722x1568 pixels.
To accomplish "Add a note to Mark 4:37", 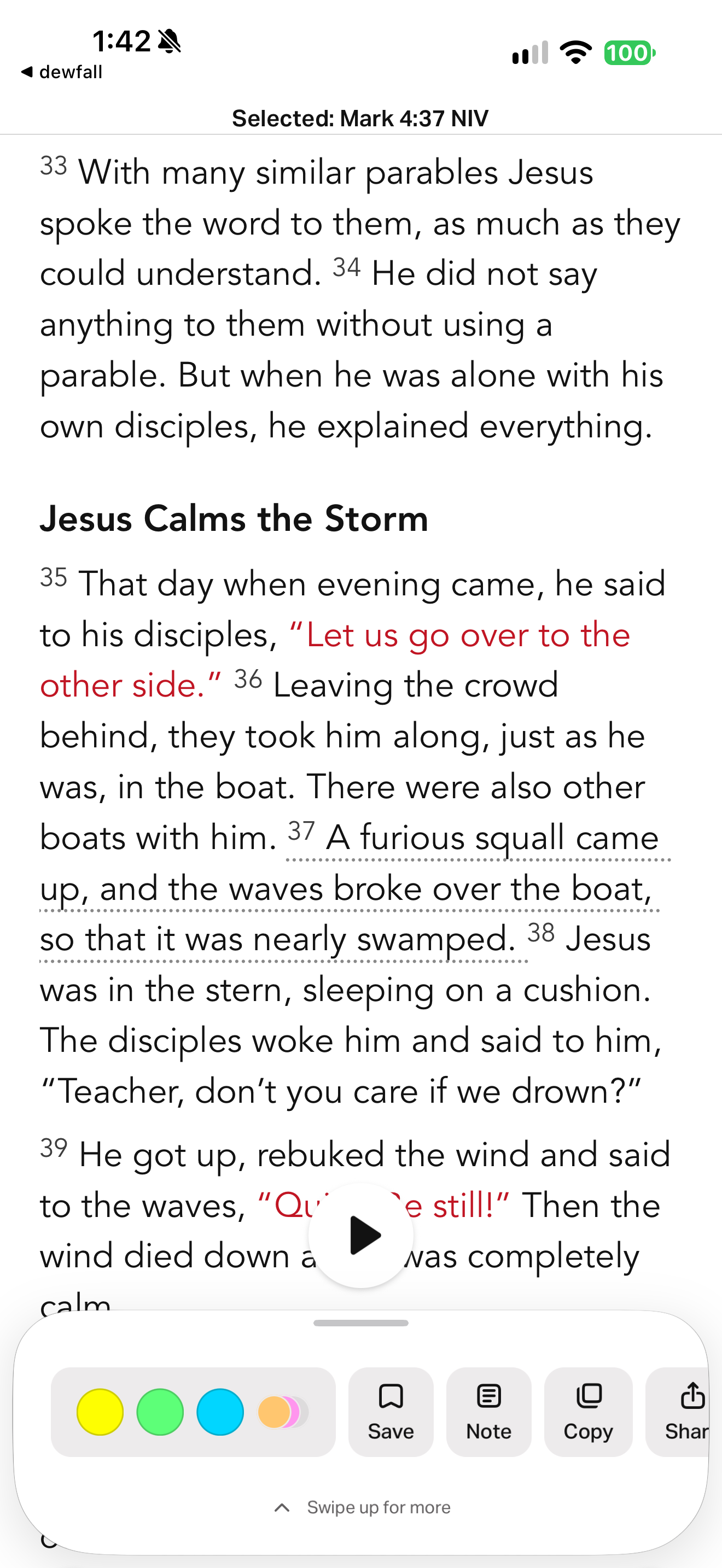I will (489, 1412).
